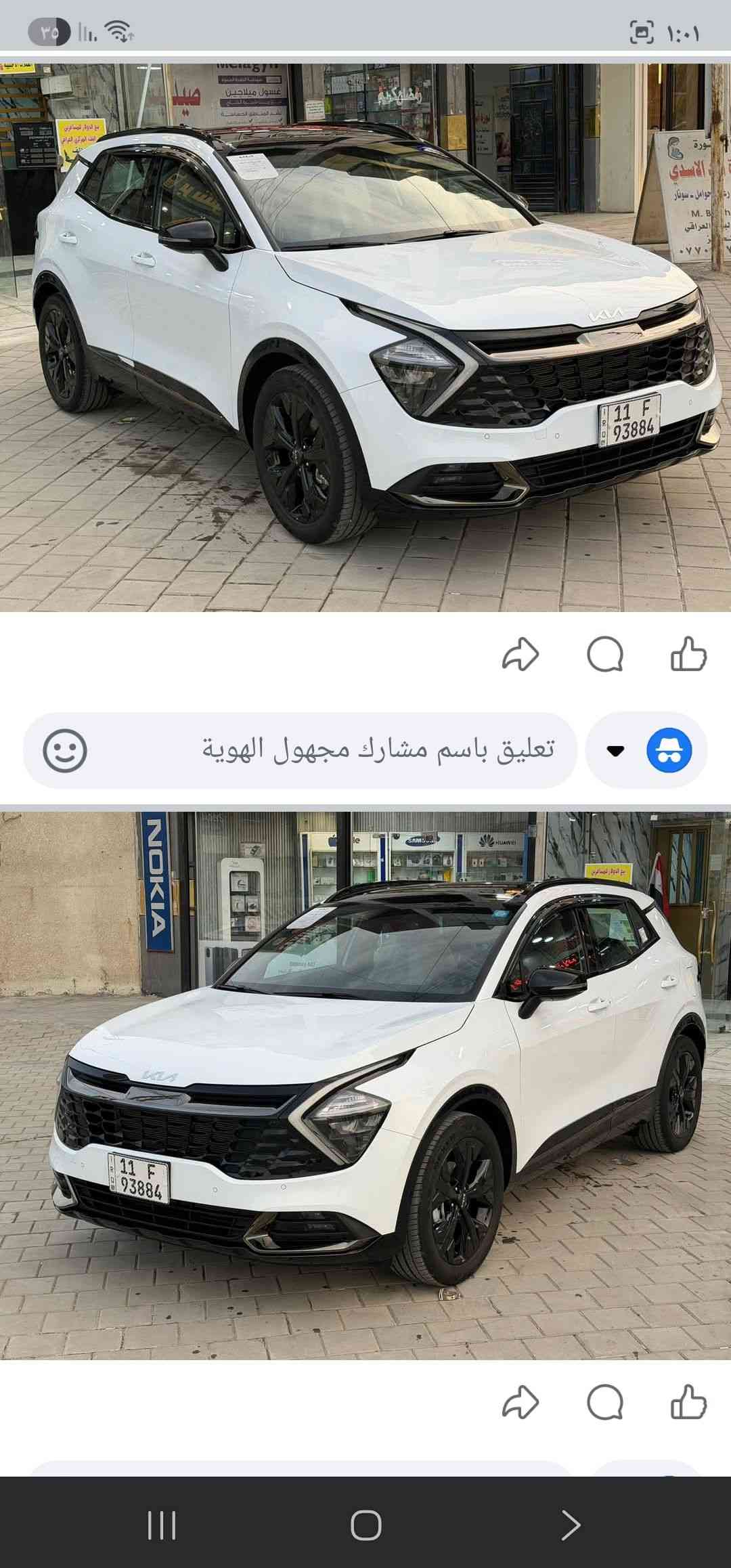Share the first car photo
The height and width of the screenshot is (1568, 731).
tap(520, 655)
